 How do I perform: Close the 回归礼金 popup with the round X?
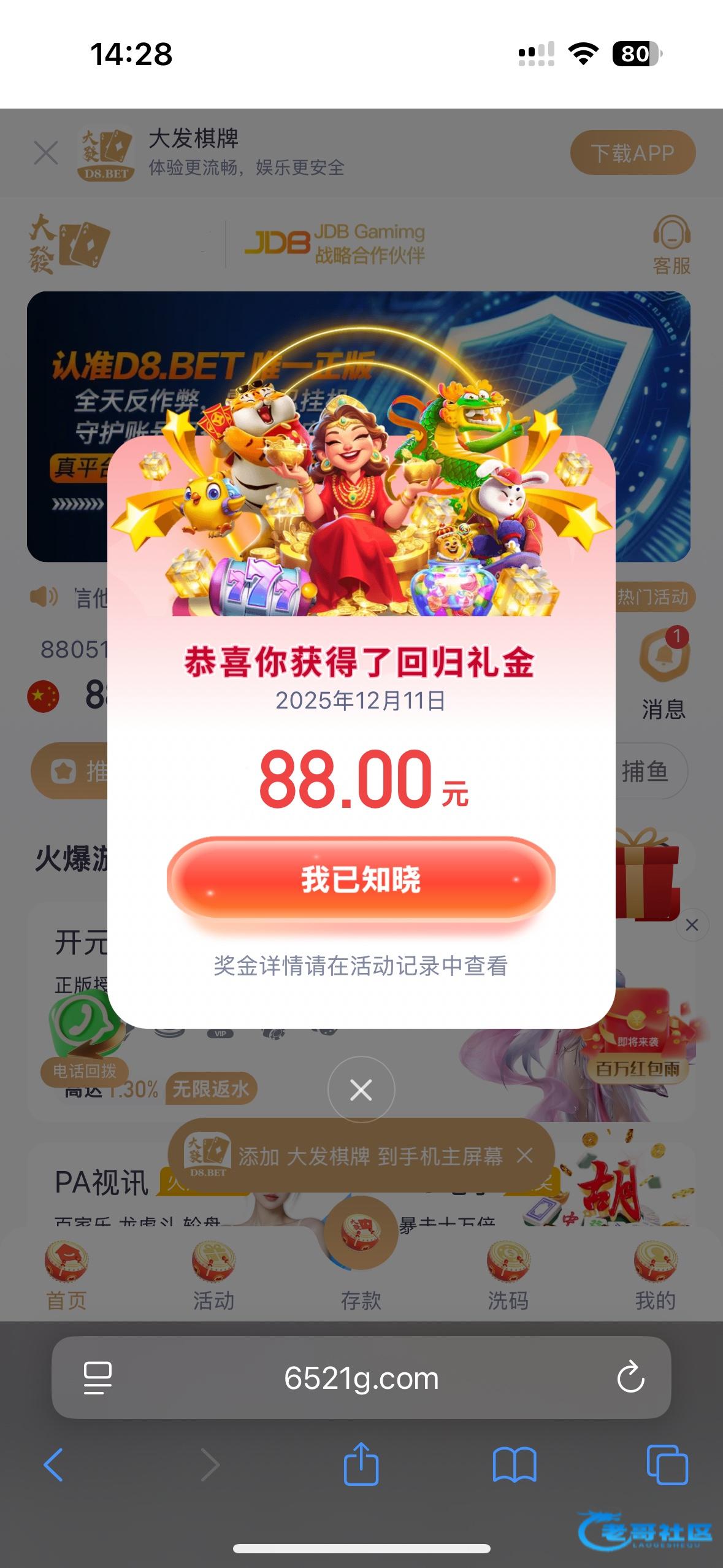coord(361,1090)
